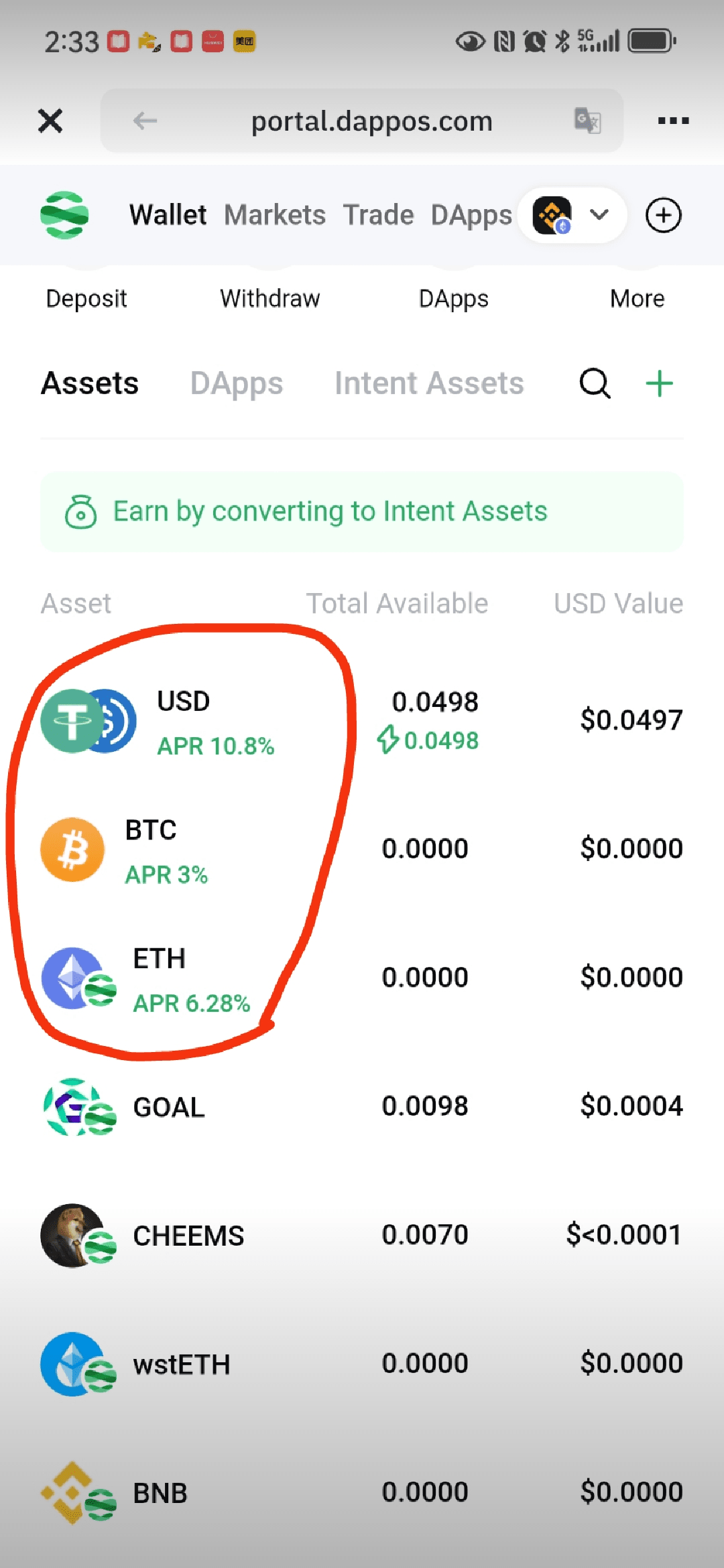Viewport: 724px width, 1568px height.
Task: Add an asset with the green plus
Action: [x=659, y=384]
